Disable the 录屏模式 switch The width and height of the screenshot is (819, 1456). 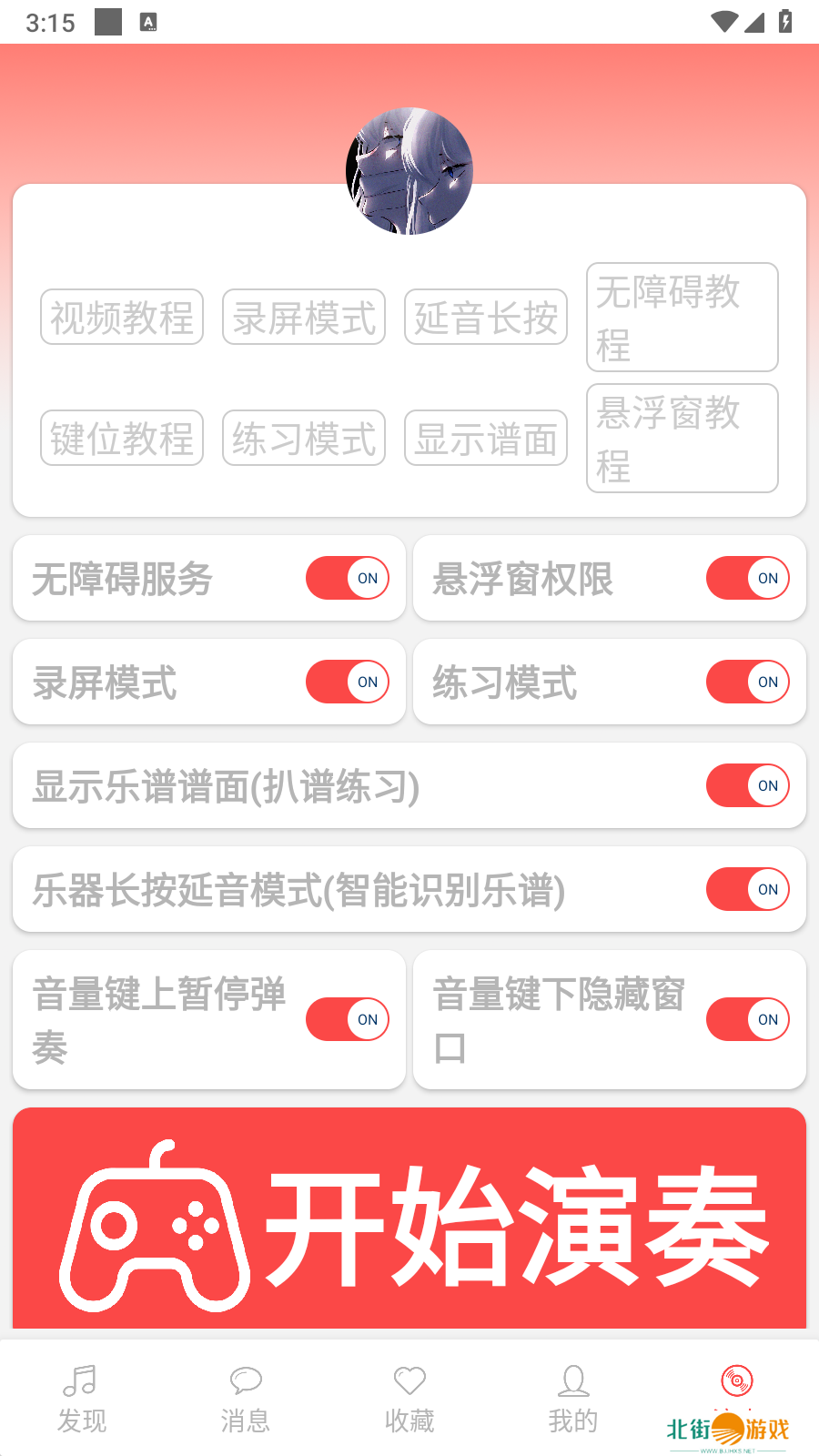[348, 682]
